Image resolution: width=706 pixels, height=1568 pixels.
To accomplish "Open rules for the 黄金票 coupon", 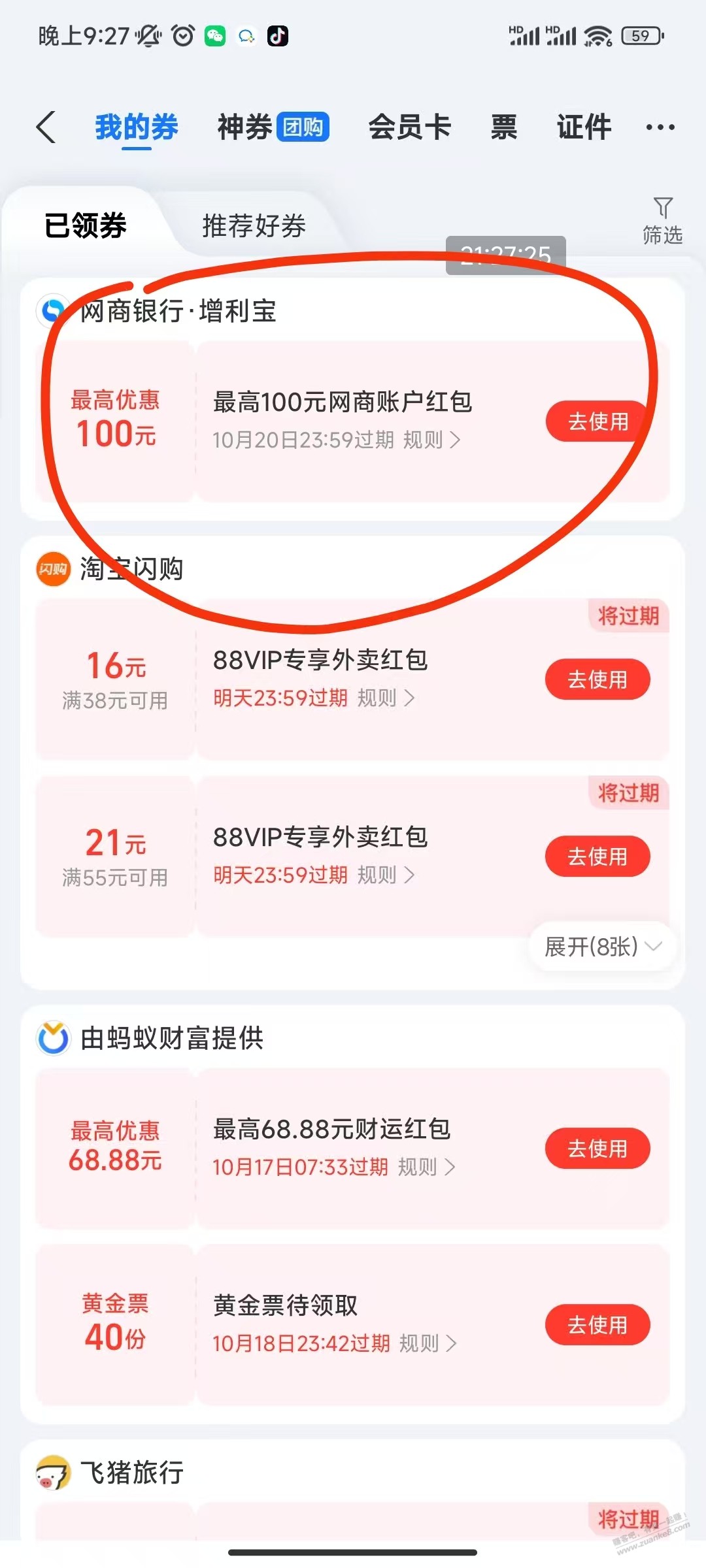I will tap(428, 1344).
